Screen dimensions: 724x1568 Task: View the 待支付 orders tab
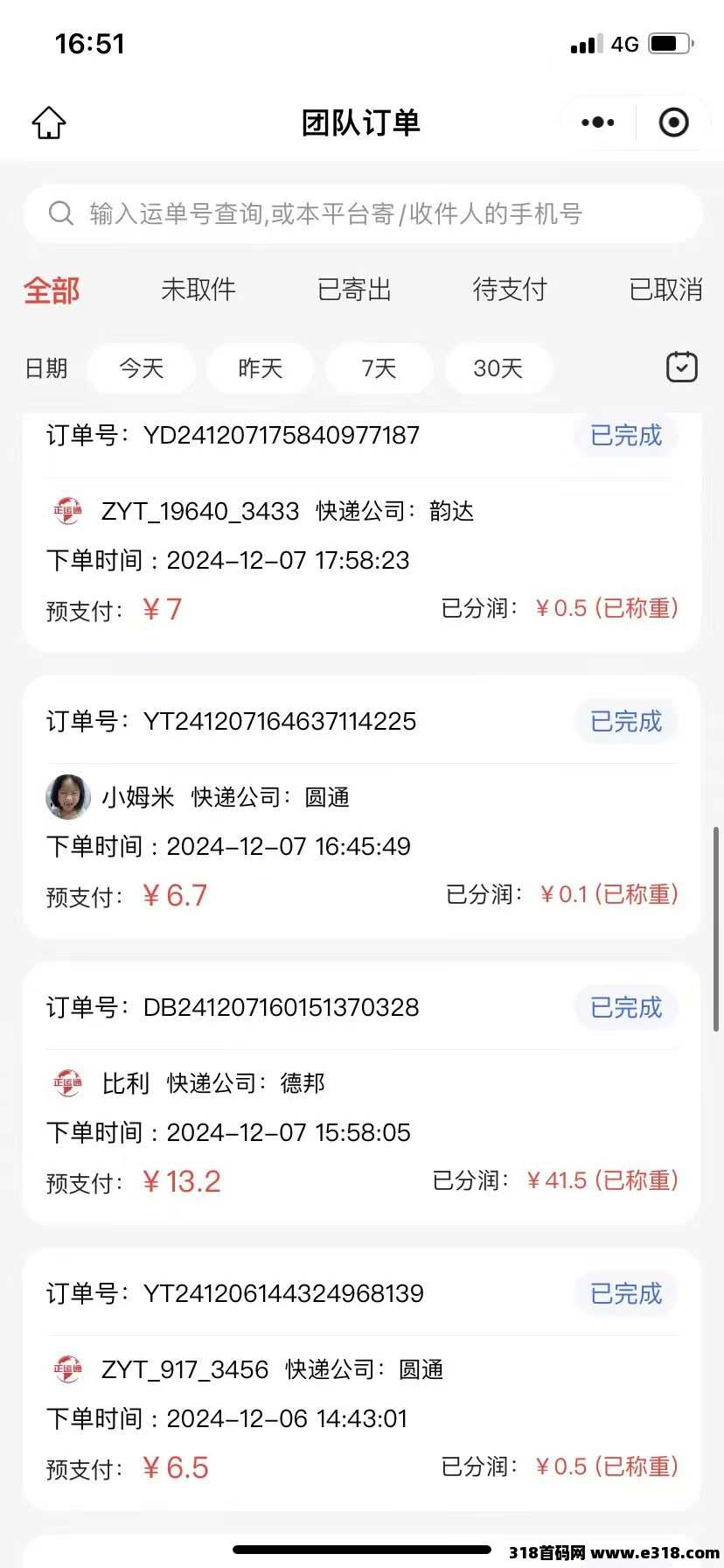[x=510, y=290]
